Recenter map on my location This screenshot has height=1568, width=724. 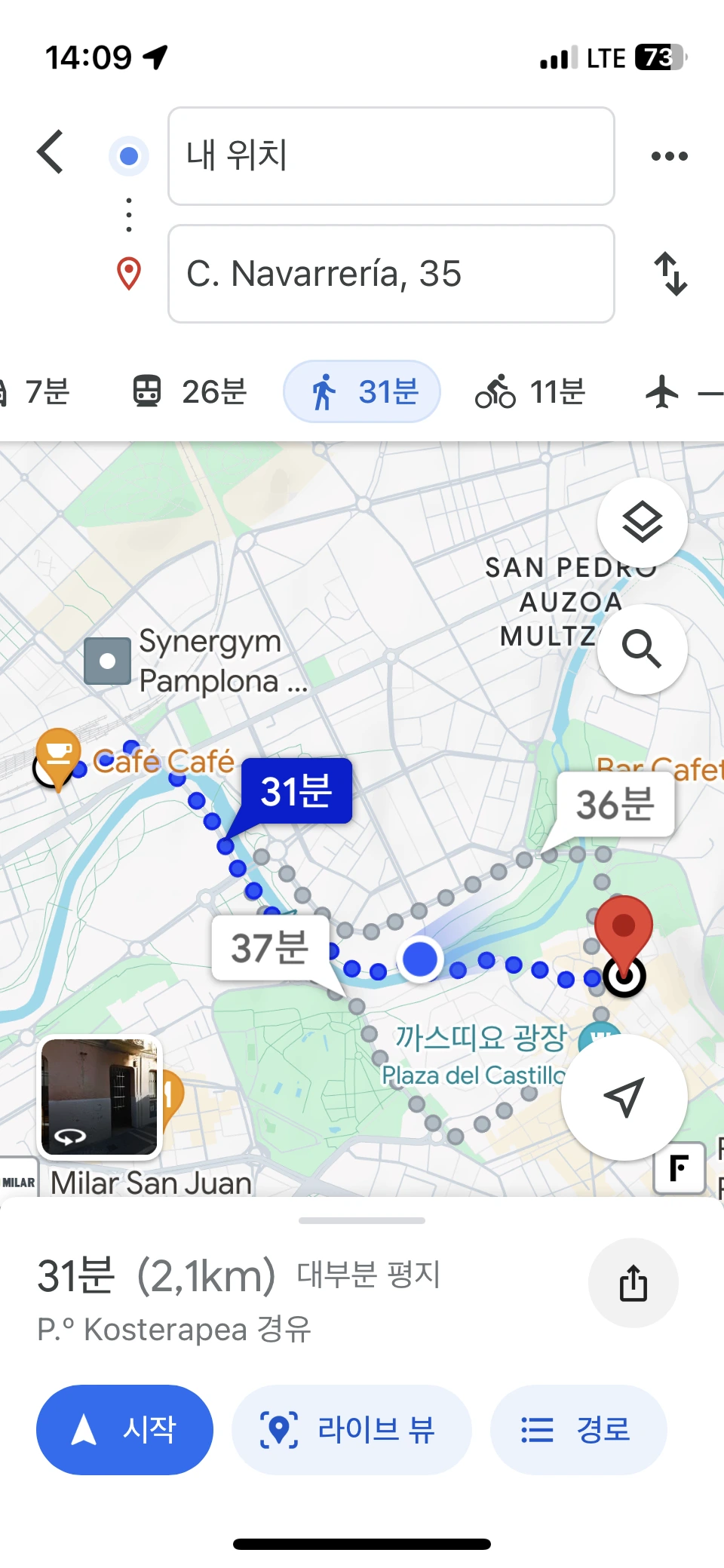pyautogui.click(x=624, y=1097)
